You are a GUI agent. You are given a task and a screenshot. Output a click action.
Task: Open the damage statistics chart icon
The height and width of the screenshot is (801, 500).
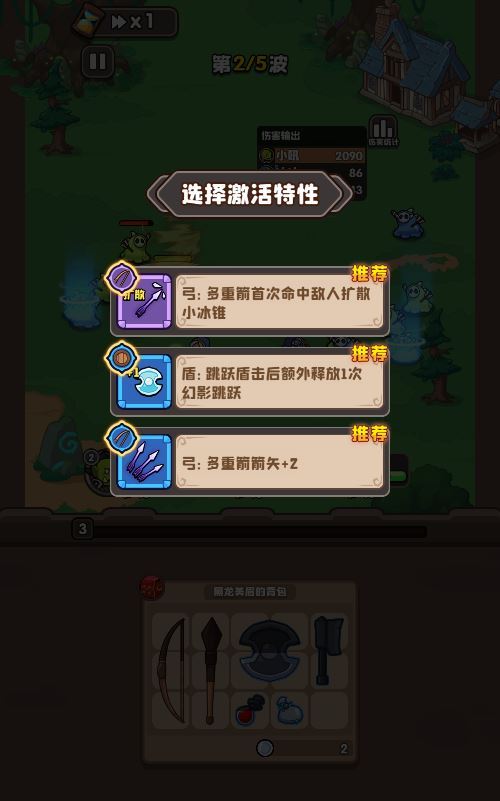(383, 131)
